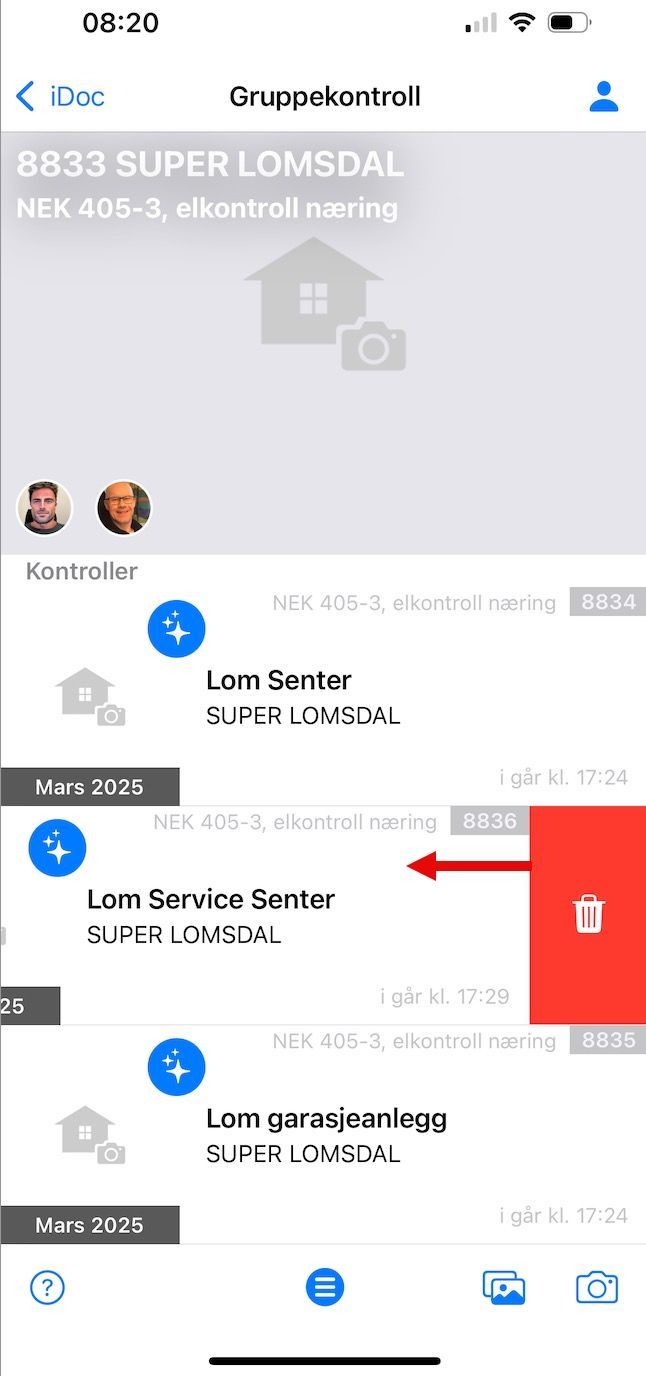This screenshot has width=646, height=1376.
Task: Tap the sparkle icon on Lom Service Senter
Action: 57,848
